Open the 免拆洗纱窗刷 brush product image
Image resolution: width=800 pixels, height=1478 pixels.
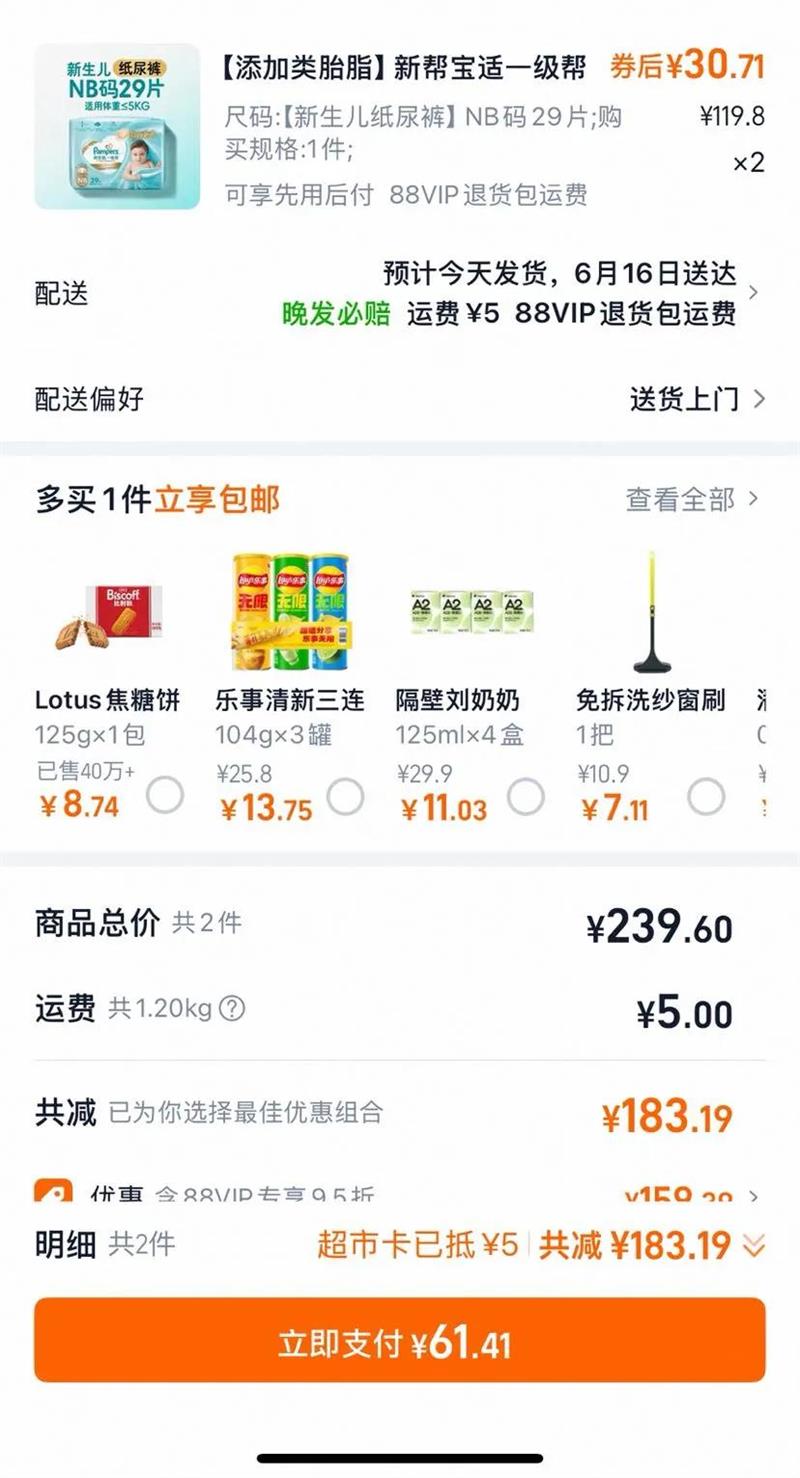click(x=651, y=612)
